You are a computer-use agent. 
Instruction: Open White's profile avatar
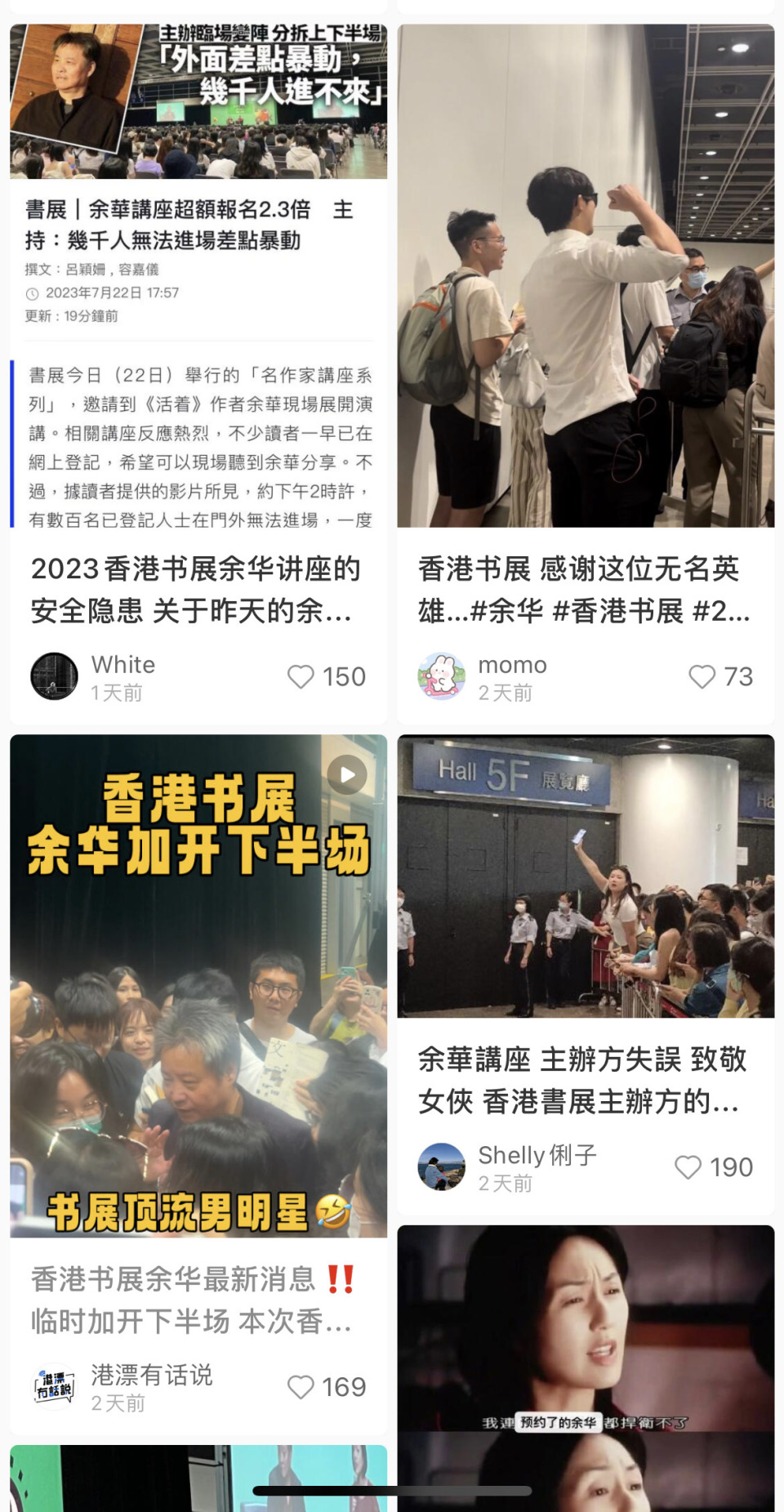click(x=54, y=676)
